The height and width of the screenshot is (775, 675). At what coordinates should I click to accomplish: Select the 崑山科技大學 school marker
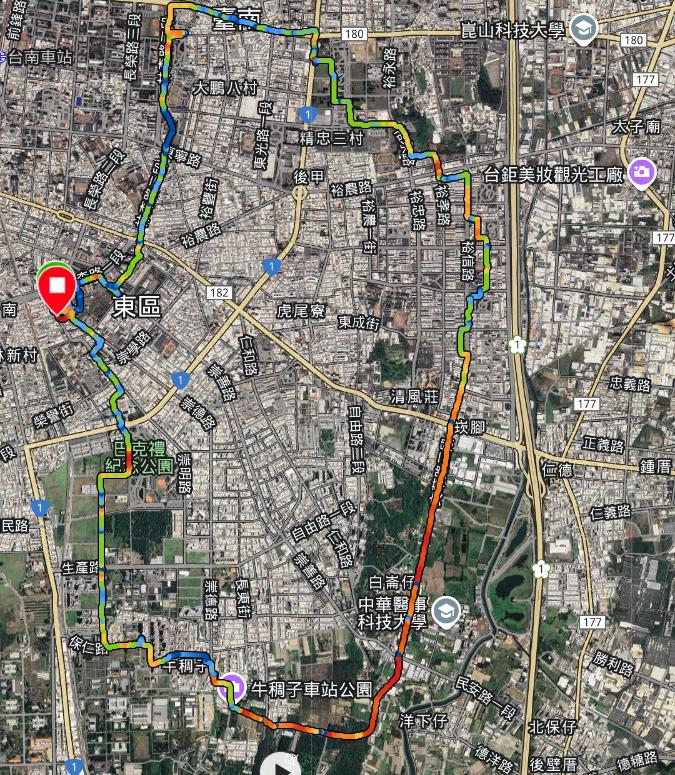[584, 29]
